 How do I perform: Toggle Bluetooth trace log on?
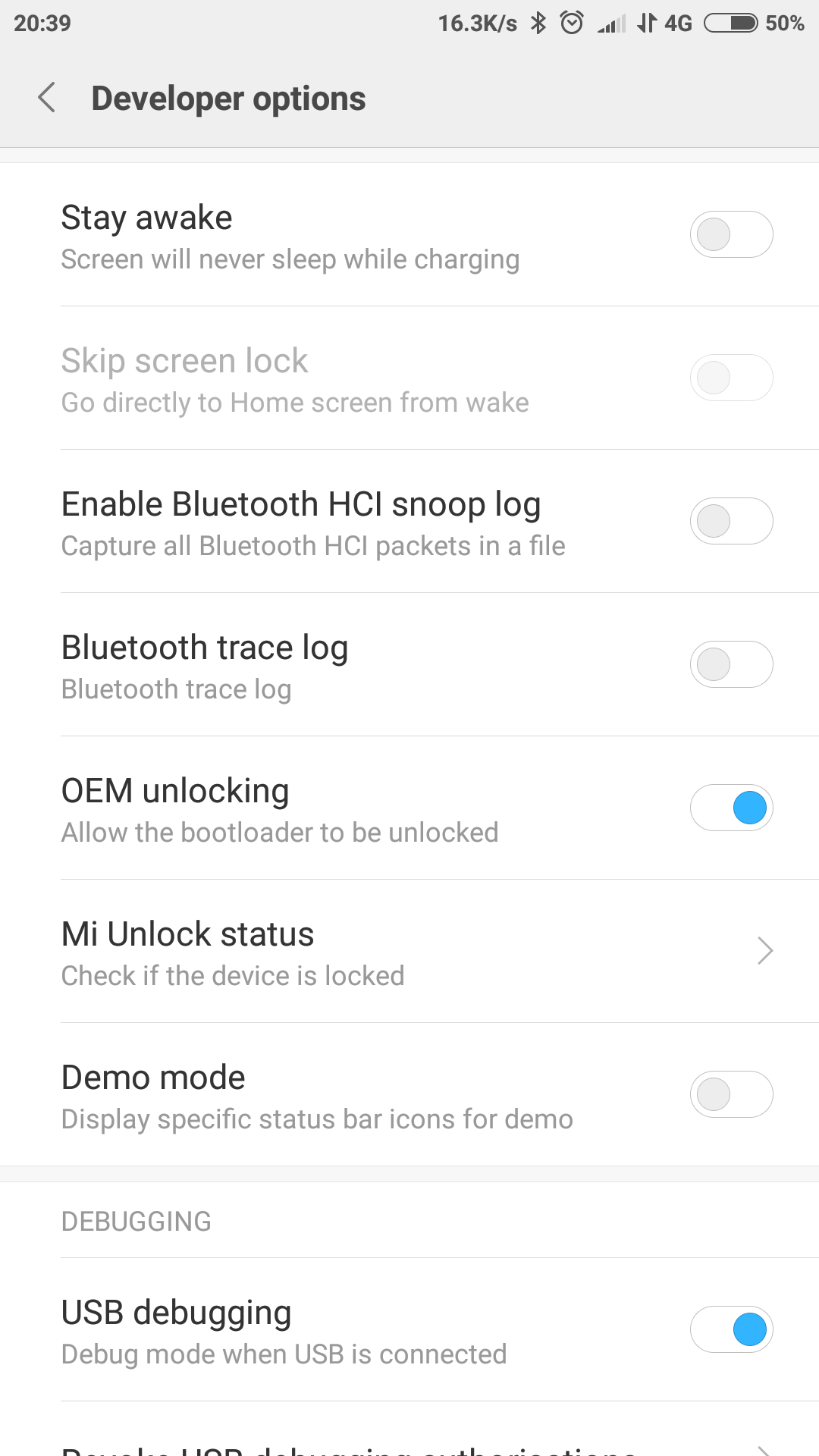731,664
